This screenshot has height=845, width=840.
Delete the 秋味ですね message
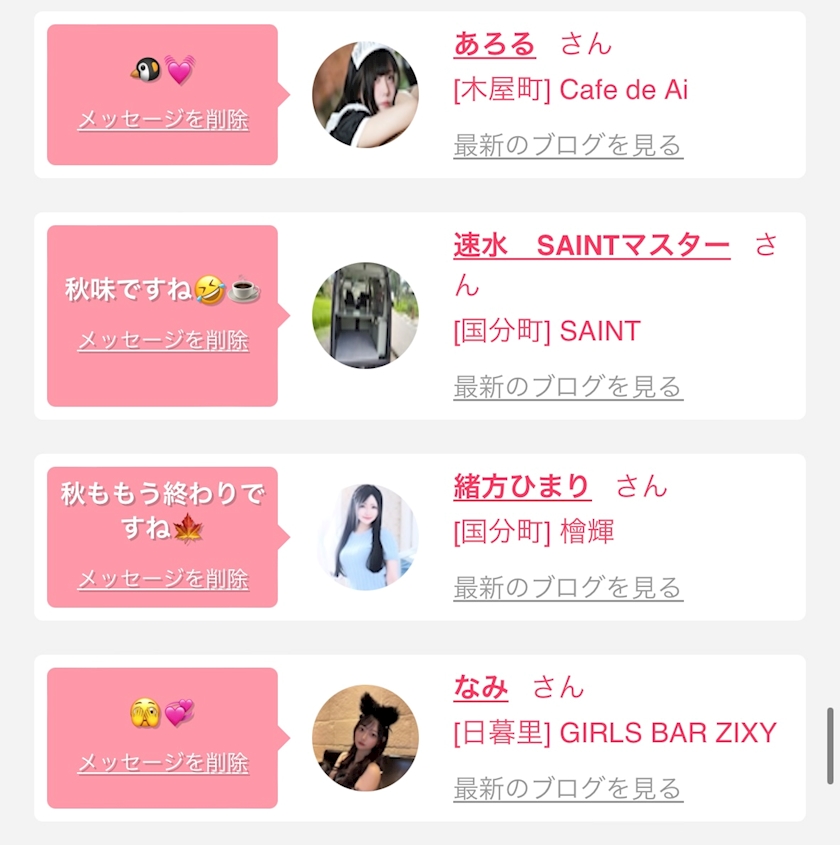point(163,341)
